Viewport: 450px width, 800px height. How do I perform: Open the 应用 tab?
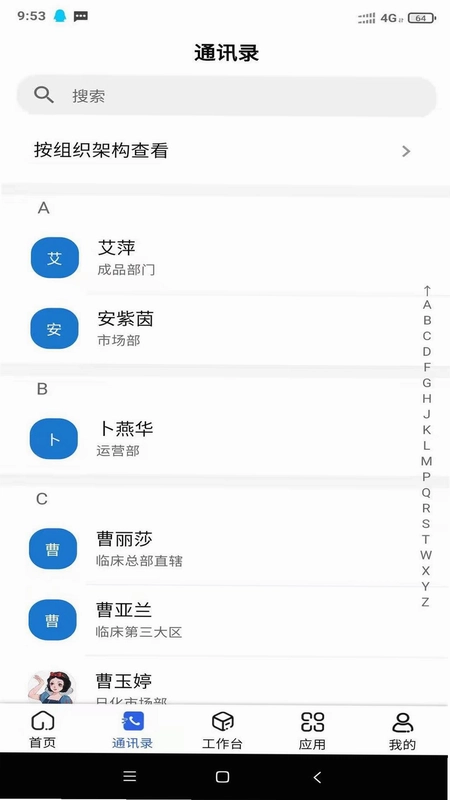(312, 730)
